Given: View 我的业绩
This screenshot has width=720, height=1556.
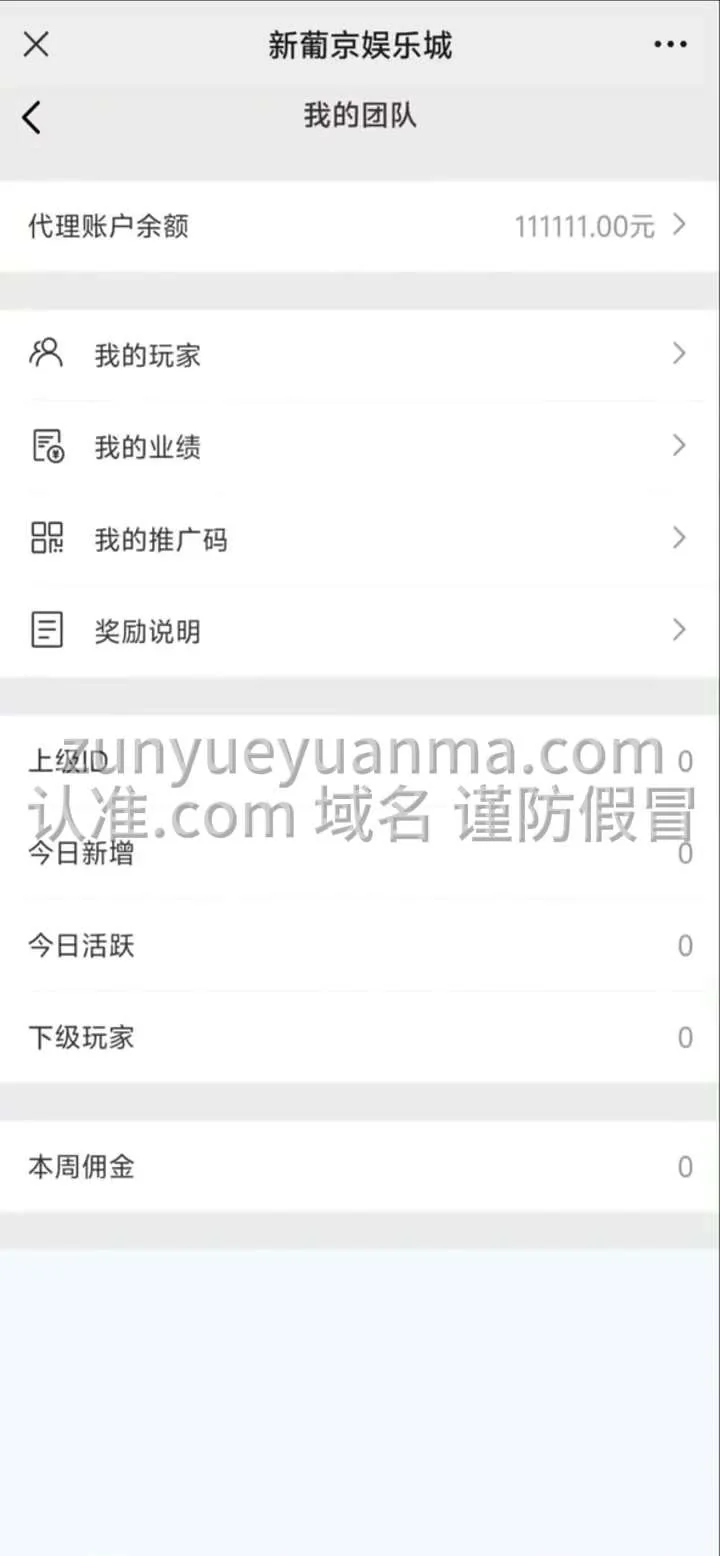Looking at the screenshot, I should 359,446.
